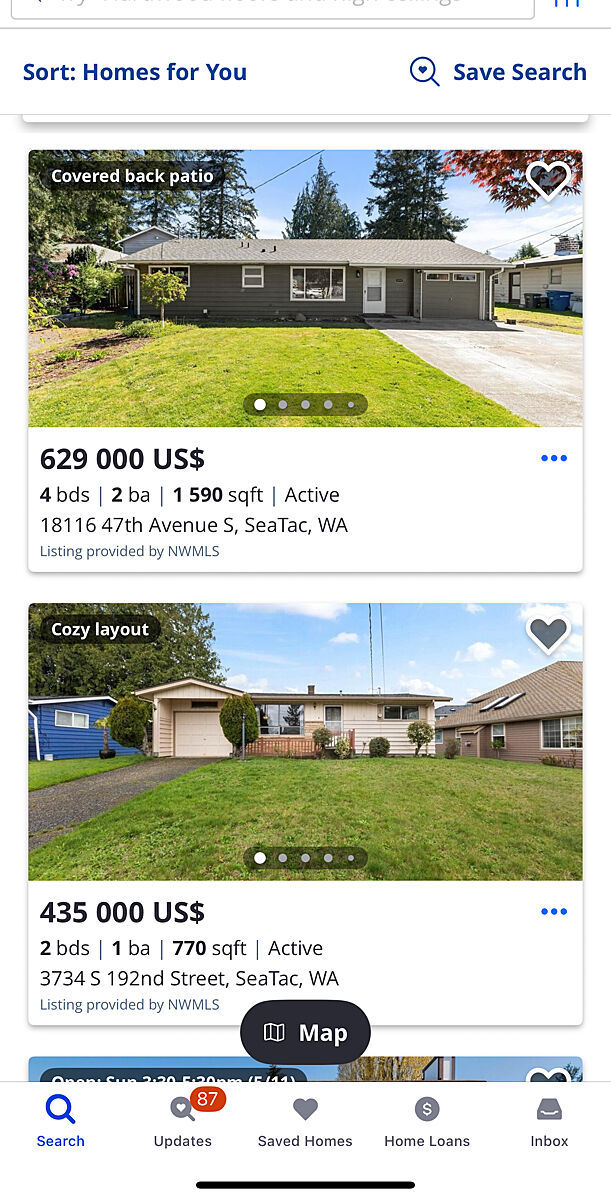This screenshot has height=1200, width=611.
Task: Open the filters icon beside the search box
Action: click(x=566, y=4)
